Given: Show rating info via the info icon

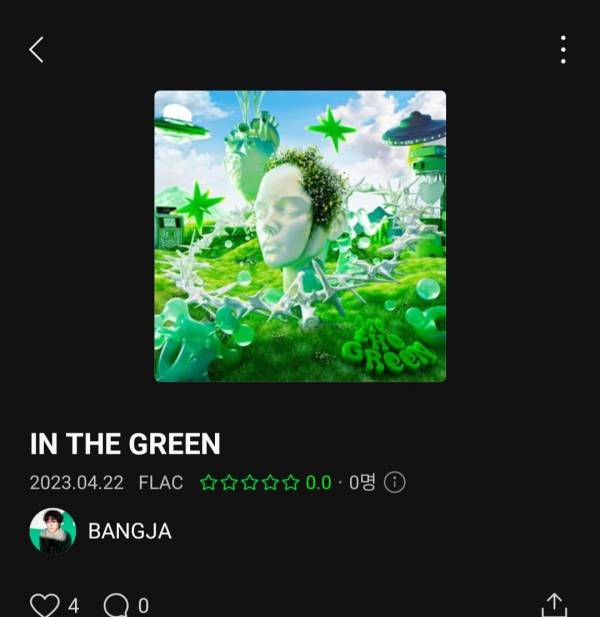Looking at the screenshot, I should click(x=395, y=483).
